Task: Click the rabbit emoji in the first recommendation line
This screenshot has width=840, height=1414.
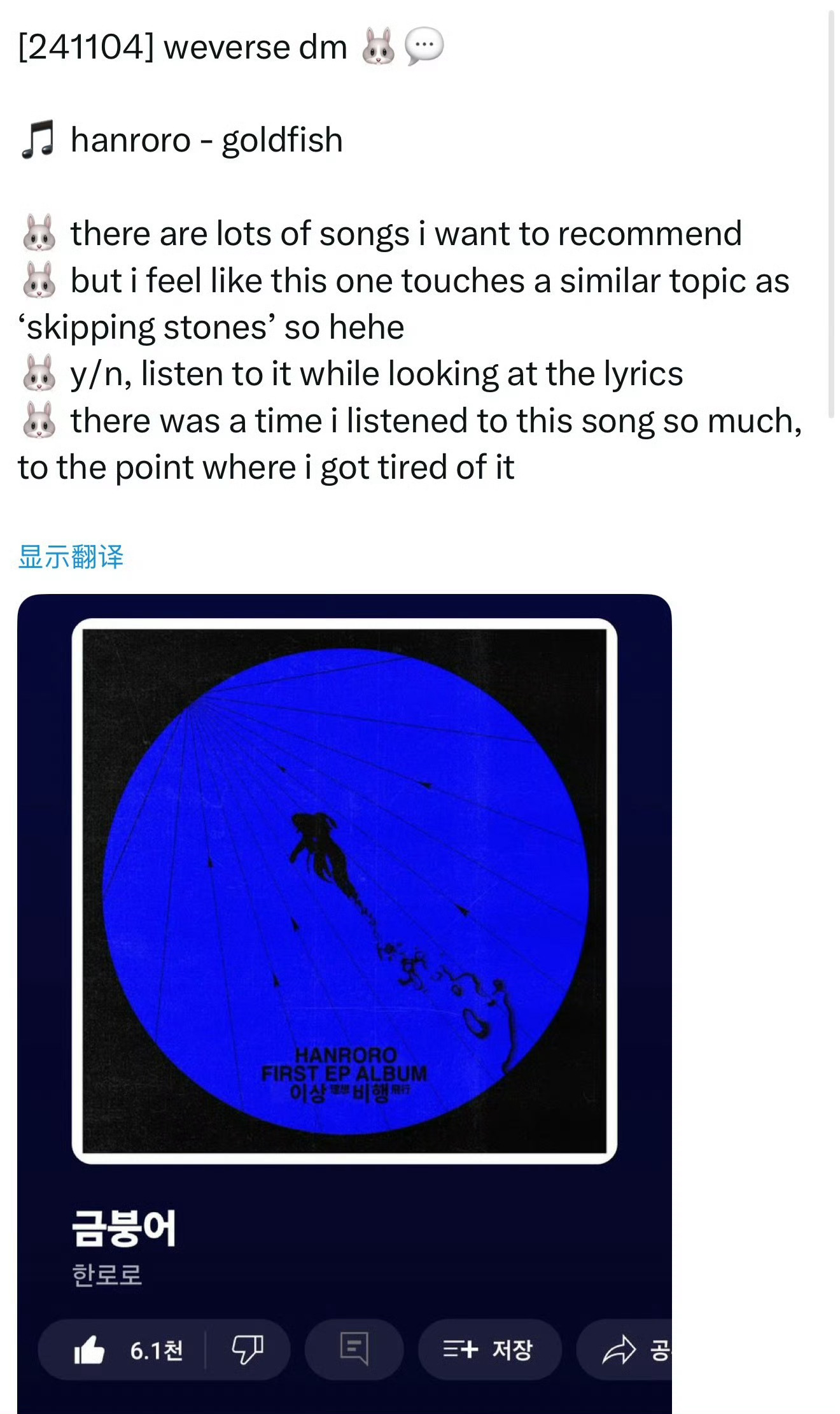Action: 39,234
